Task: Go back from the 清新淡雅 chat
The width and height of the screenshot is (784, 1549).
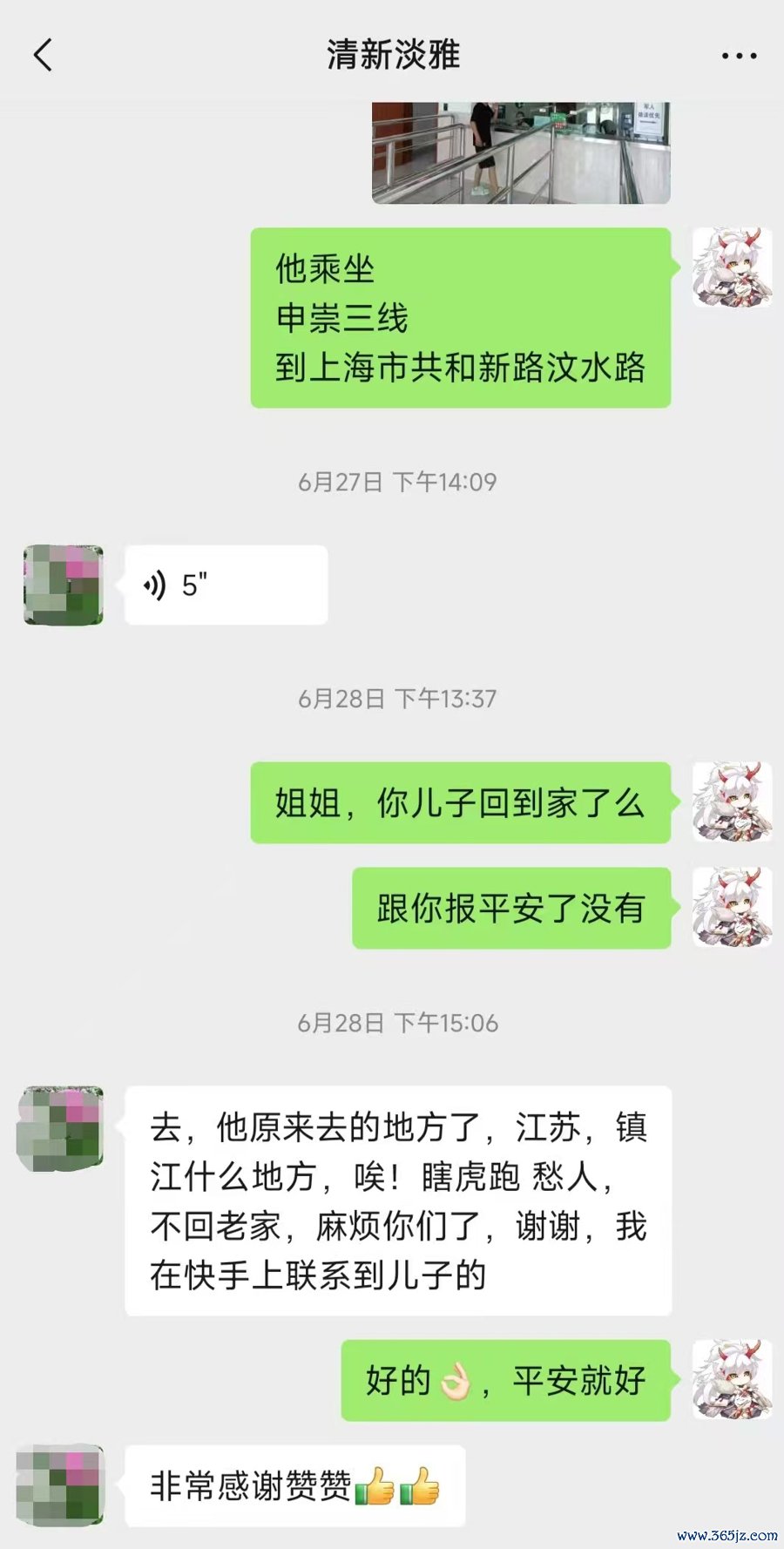Action: [43, 56]
